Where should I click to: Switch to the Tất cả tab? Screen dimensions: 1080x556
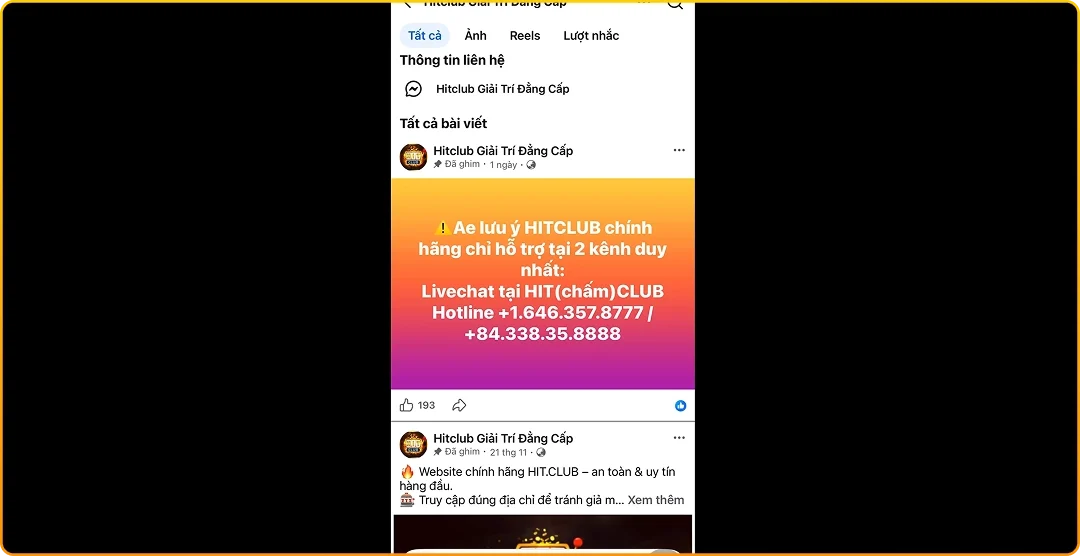(x=424, y=36)
